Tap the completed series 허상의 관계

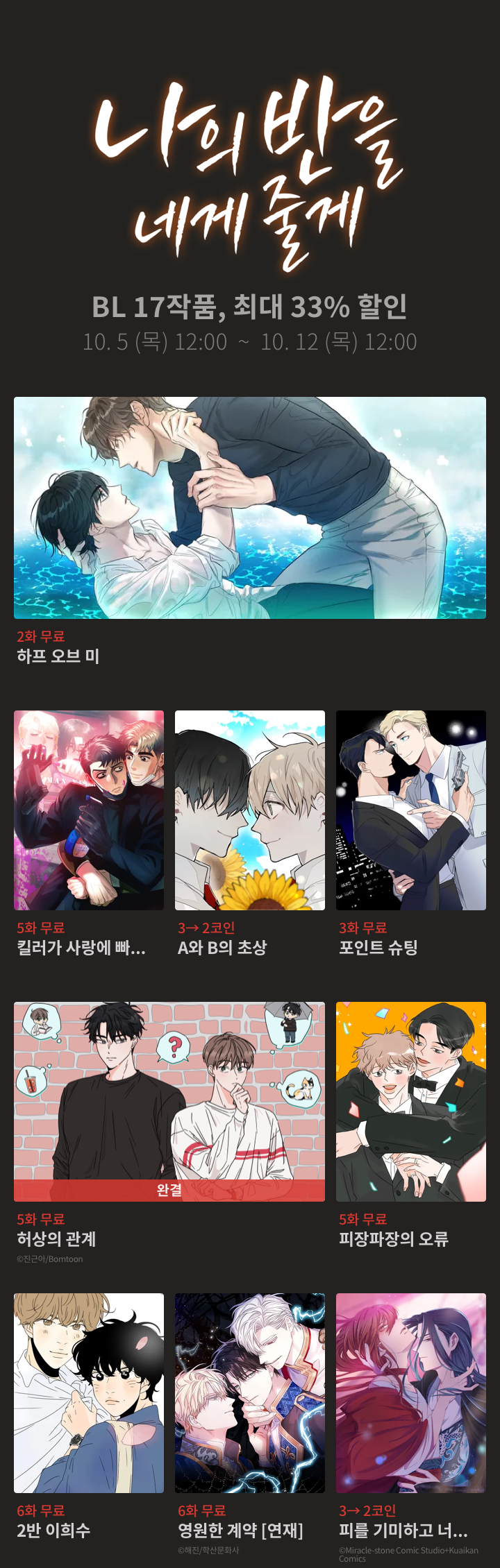(169, 1102)
